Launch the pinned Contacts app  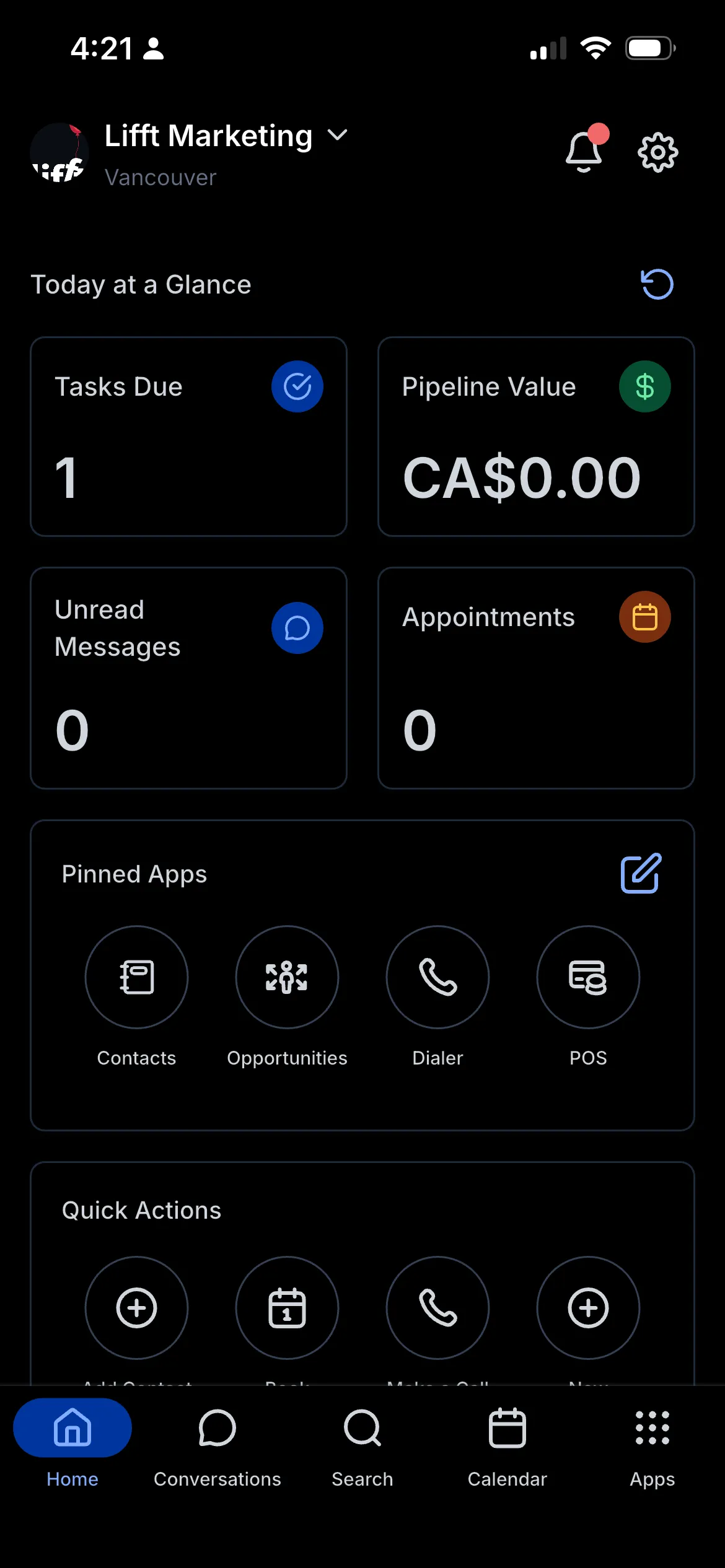[x=136, y=977]
